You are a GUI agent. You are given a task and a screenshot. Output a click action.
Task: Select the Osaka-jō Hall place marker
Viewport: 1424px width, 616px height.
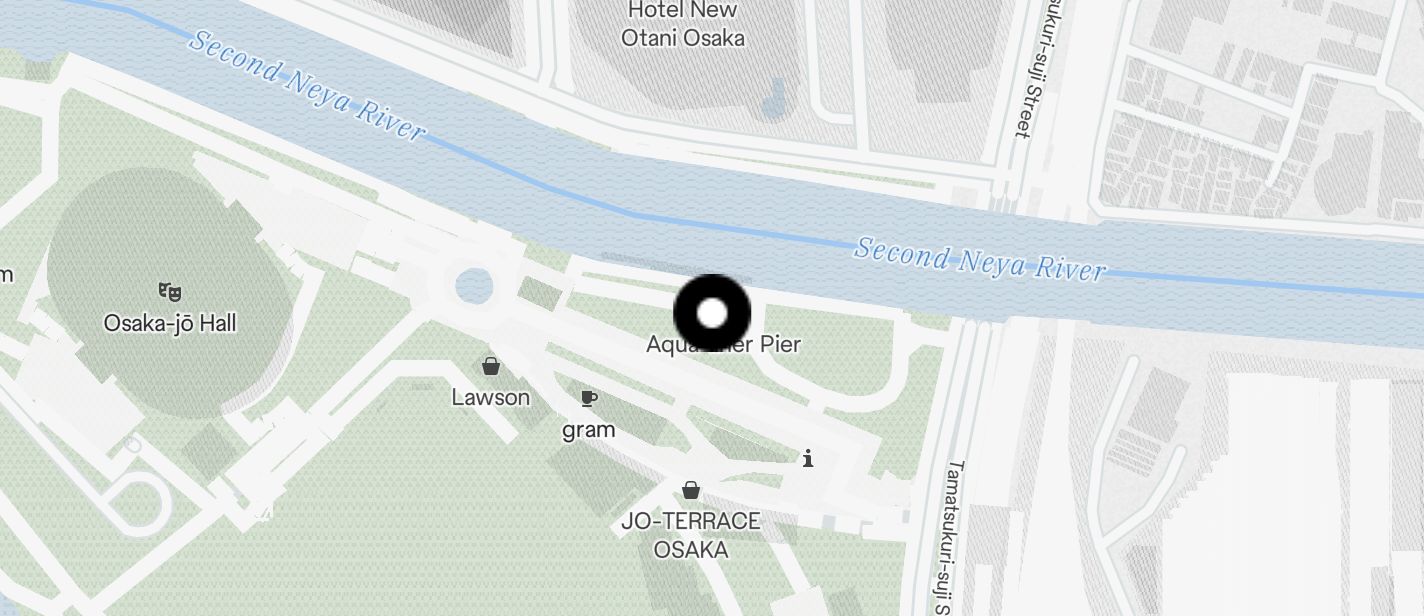pyautogui.click(x=170, y=291)
